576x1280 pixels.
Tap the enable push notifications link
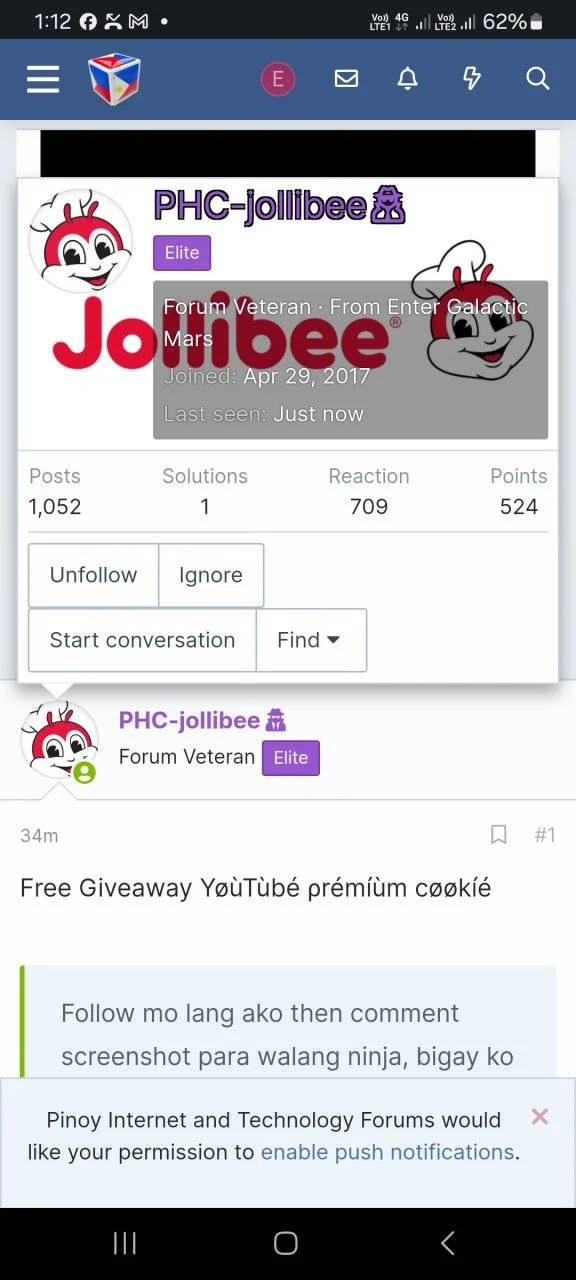[387, 1152]
